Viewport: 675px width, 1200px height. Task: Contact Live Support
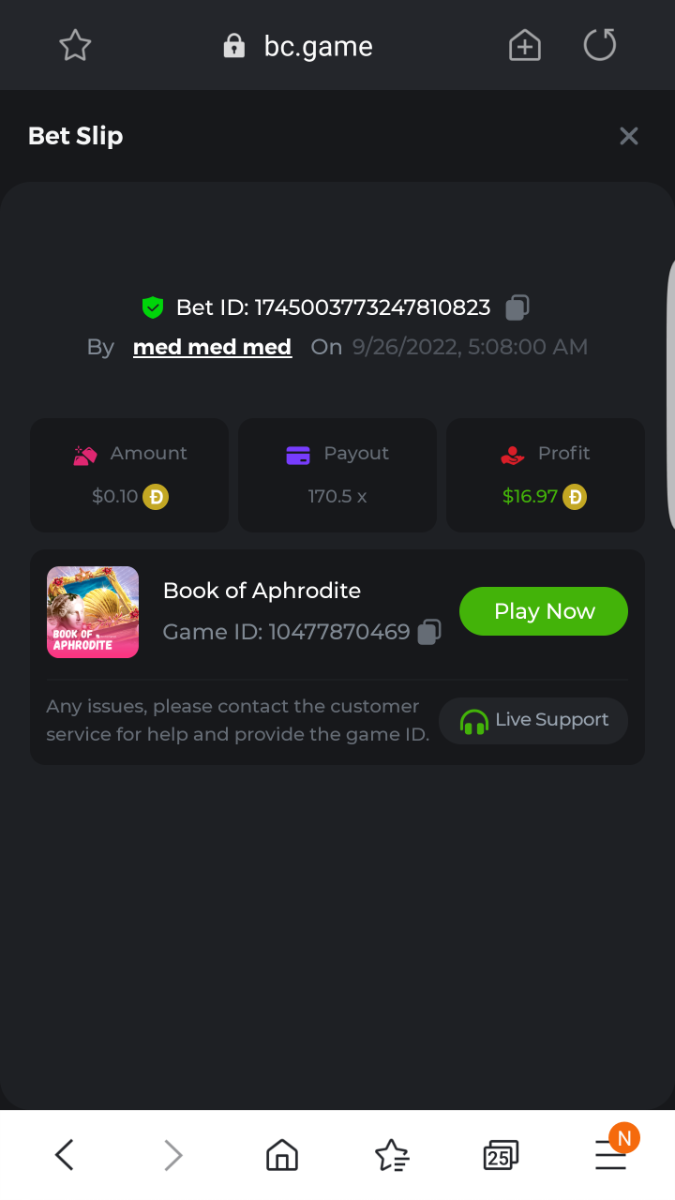point(533,720)
